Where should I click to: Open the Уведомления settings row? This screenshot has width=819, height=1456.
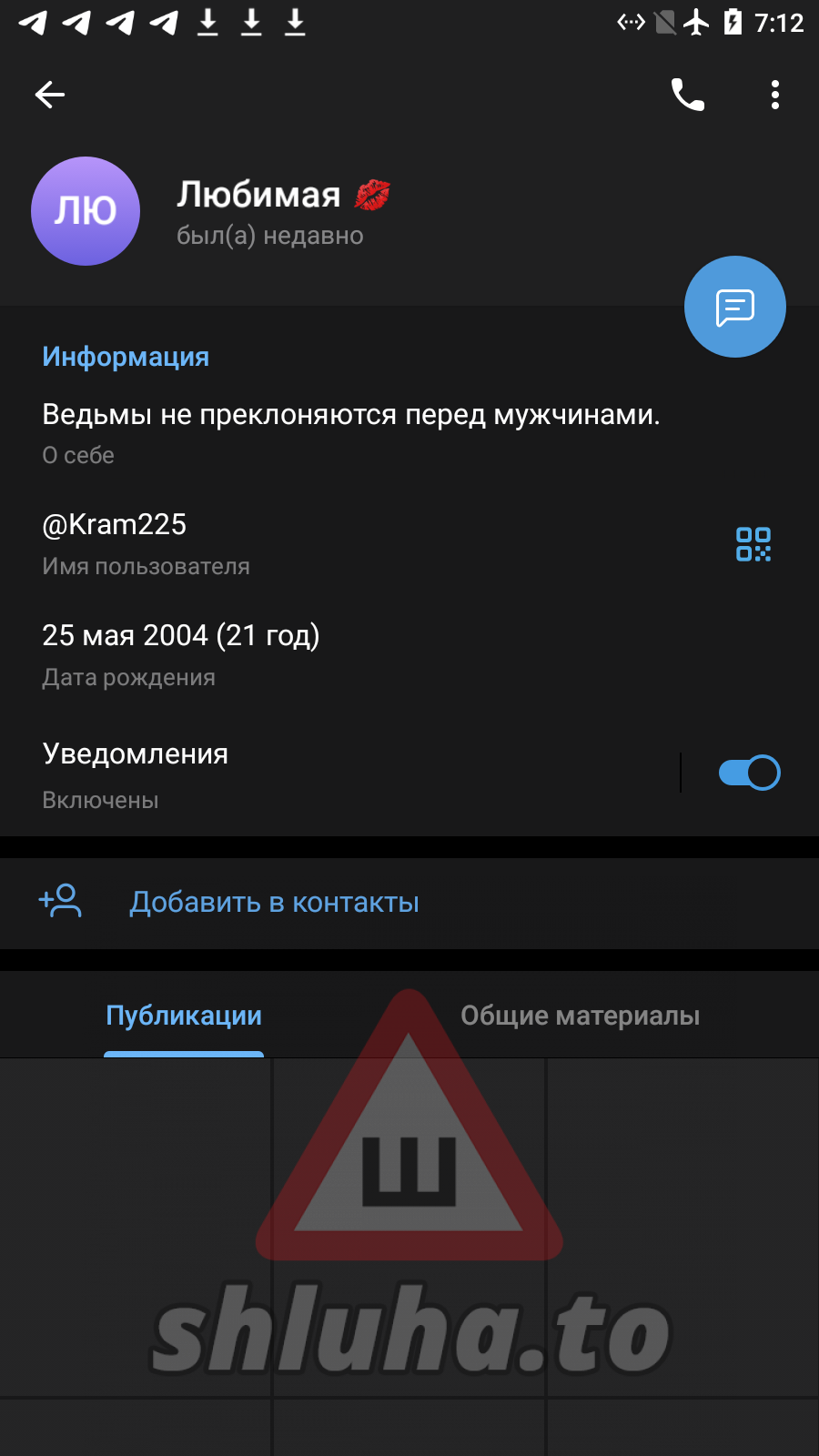273,773
